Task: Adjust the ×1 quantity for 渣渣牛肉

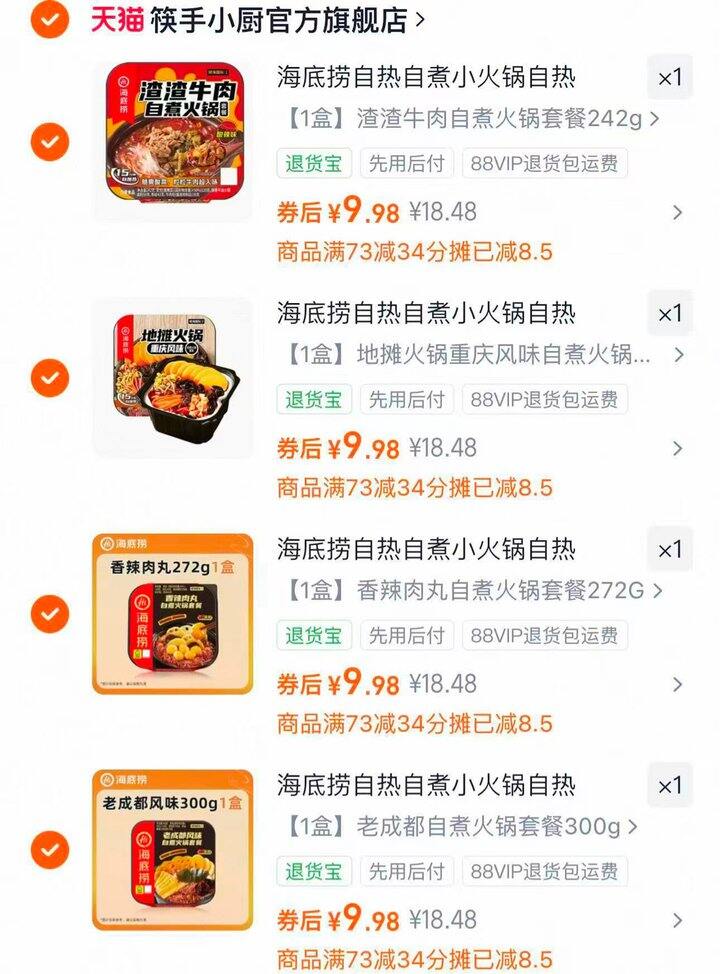Action: pyautogui.click(x=669, y=78)
